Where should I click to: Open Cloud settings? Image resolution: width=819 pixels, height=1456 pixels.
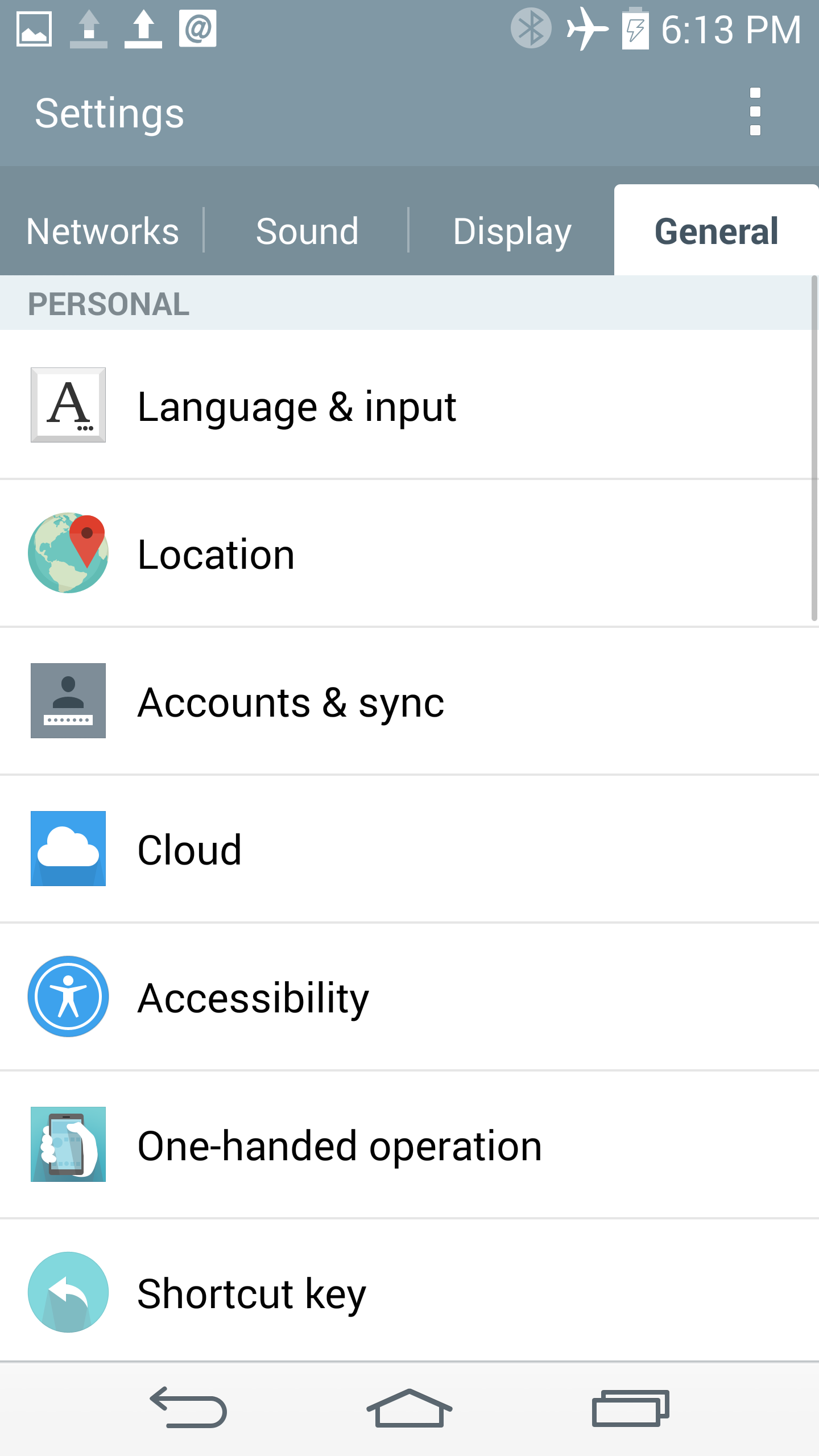pyautogui.click(x=409, y=849)
